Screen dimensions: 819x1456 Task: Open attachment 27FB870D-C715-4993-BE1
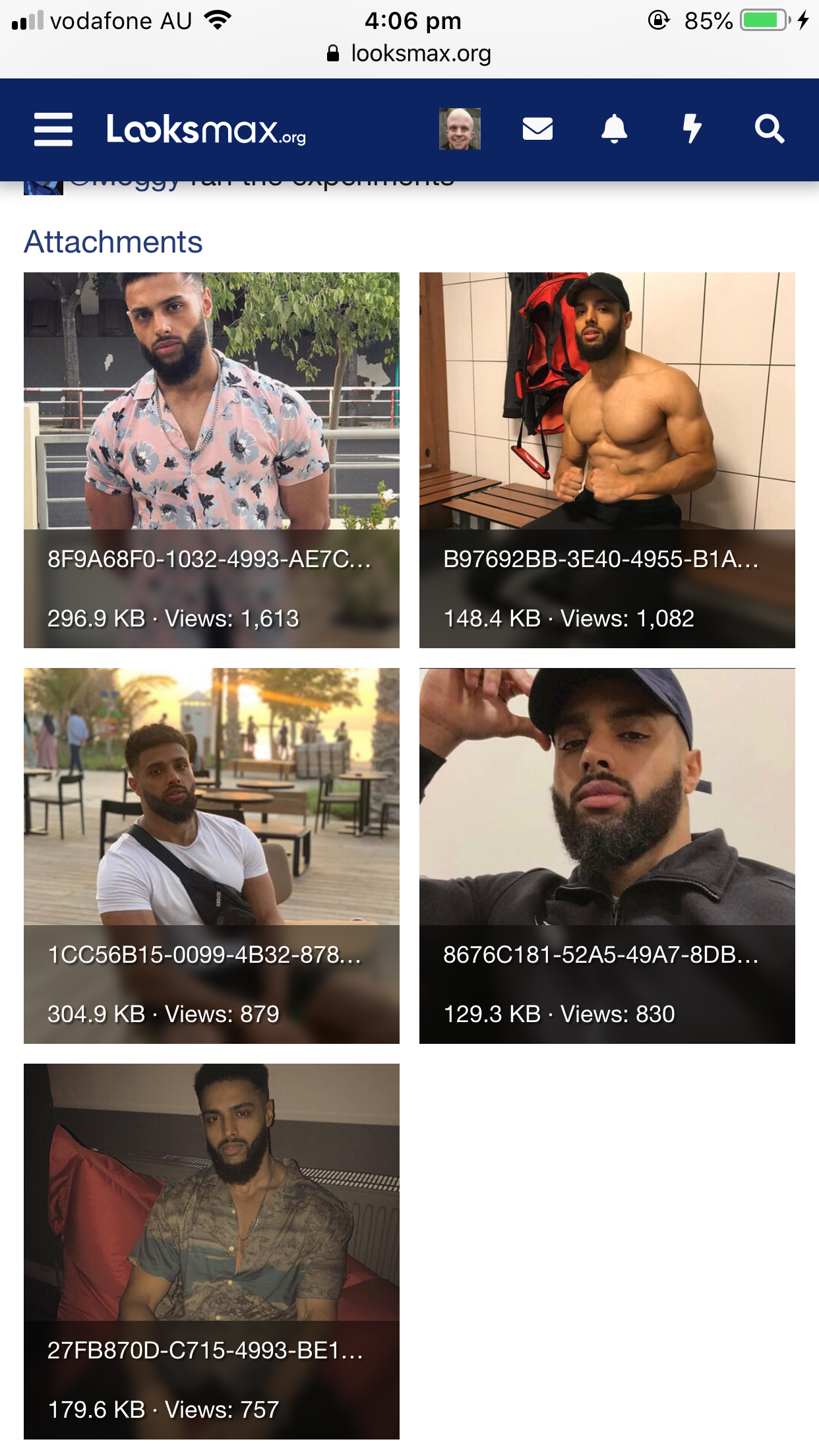tap(212, 1251)
